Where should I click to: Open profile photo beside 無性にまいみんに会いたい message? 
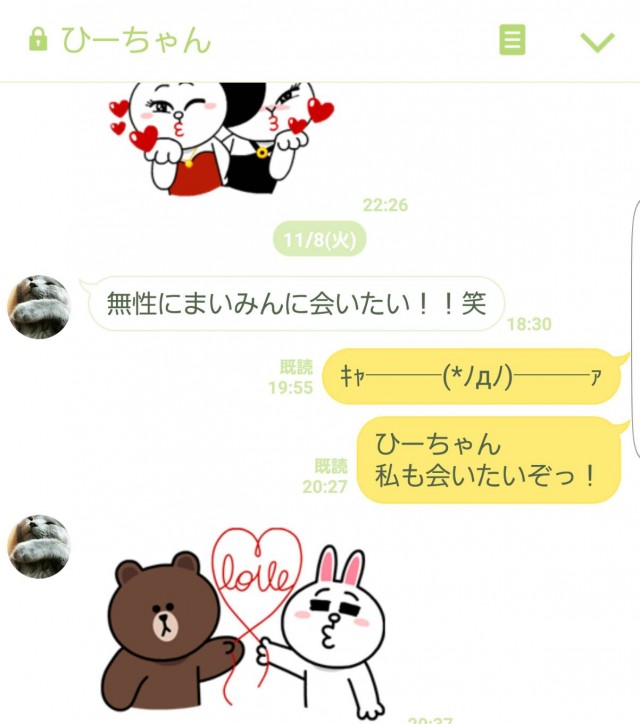[x=40, y=307]
